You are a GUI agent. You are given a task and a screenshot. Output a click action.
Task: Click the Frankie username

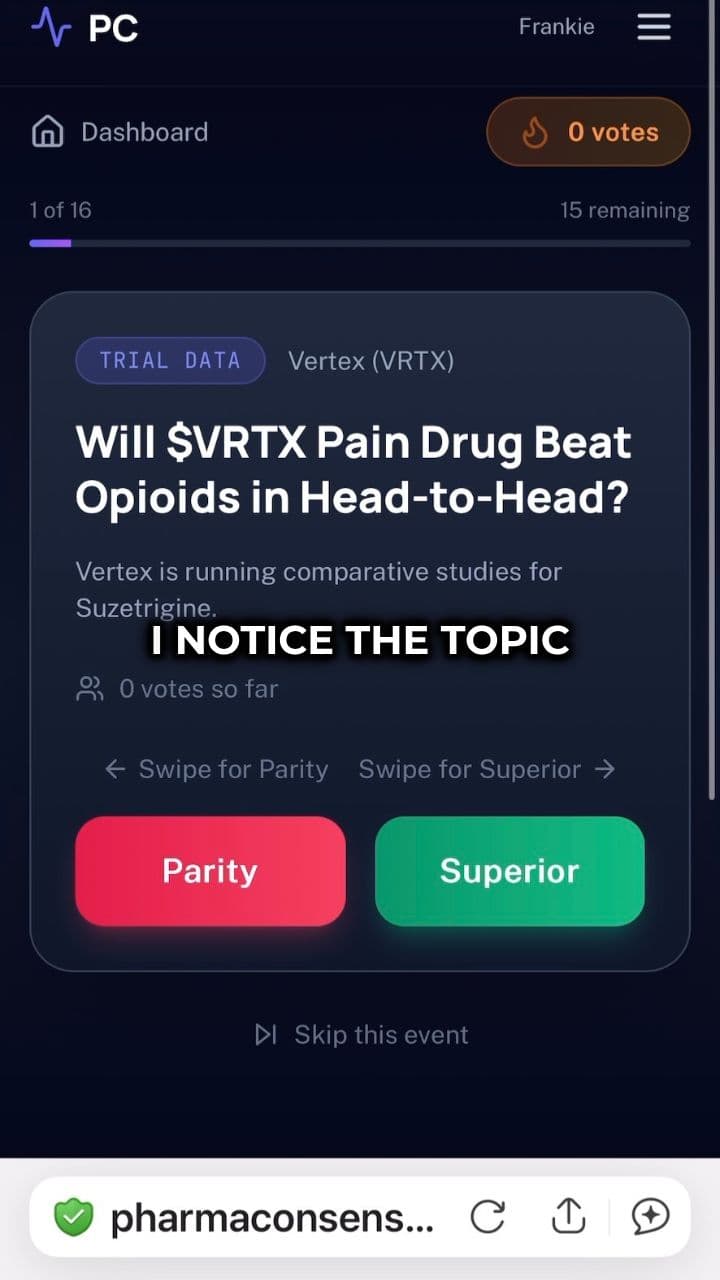tap(556, 27)
